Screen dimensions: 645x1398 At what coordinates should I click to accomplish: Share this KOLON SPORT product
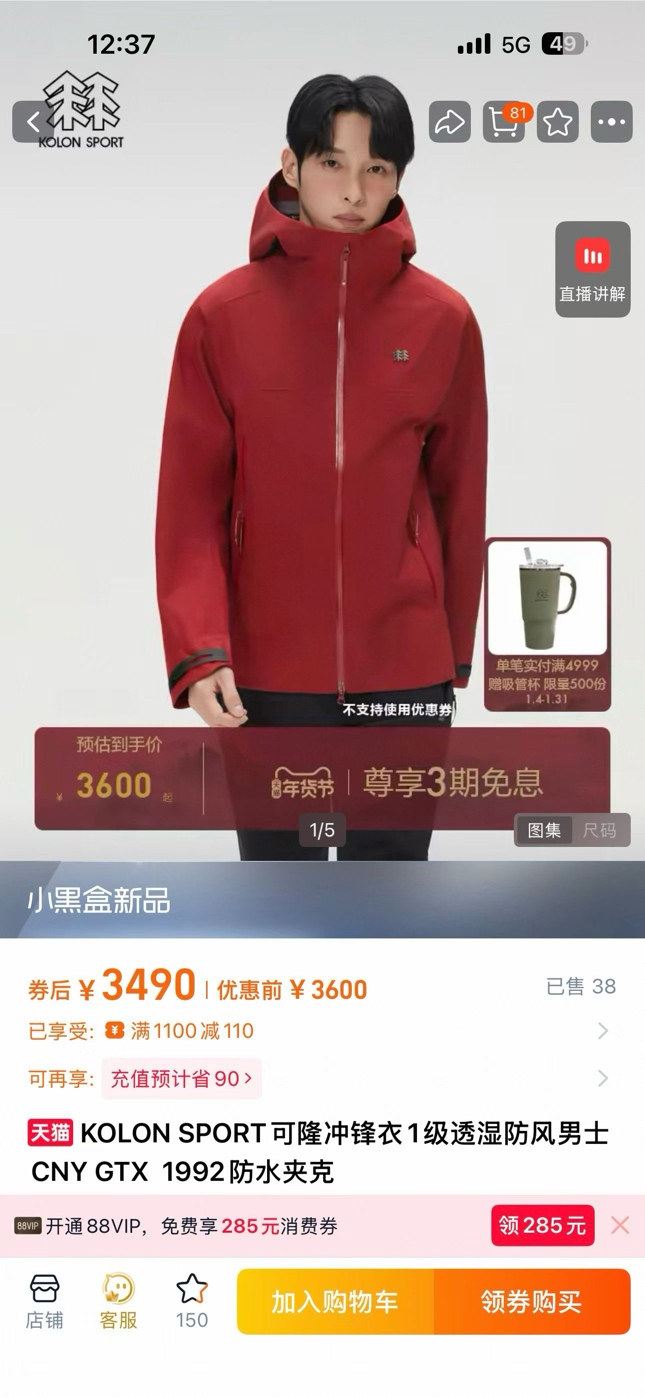click(x=450, y=122)
